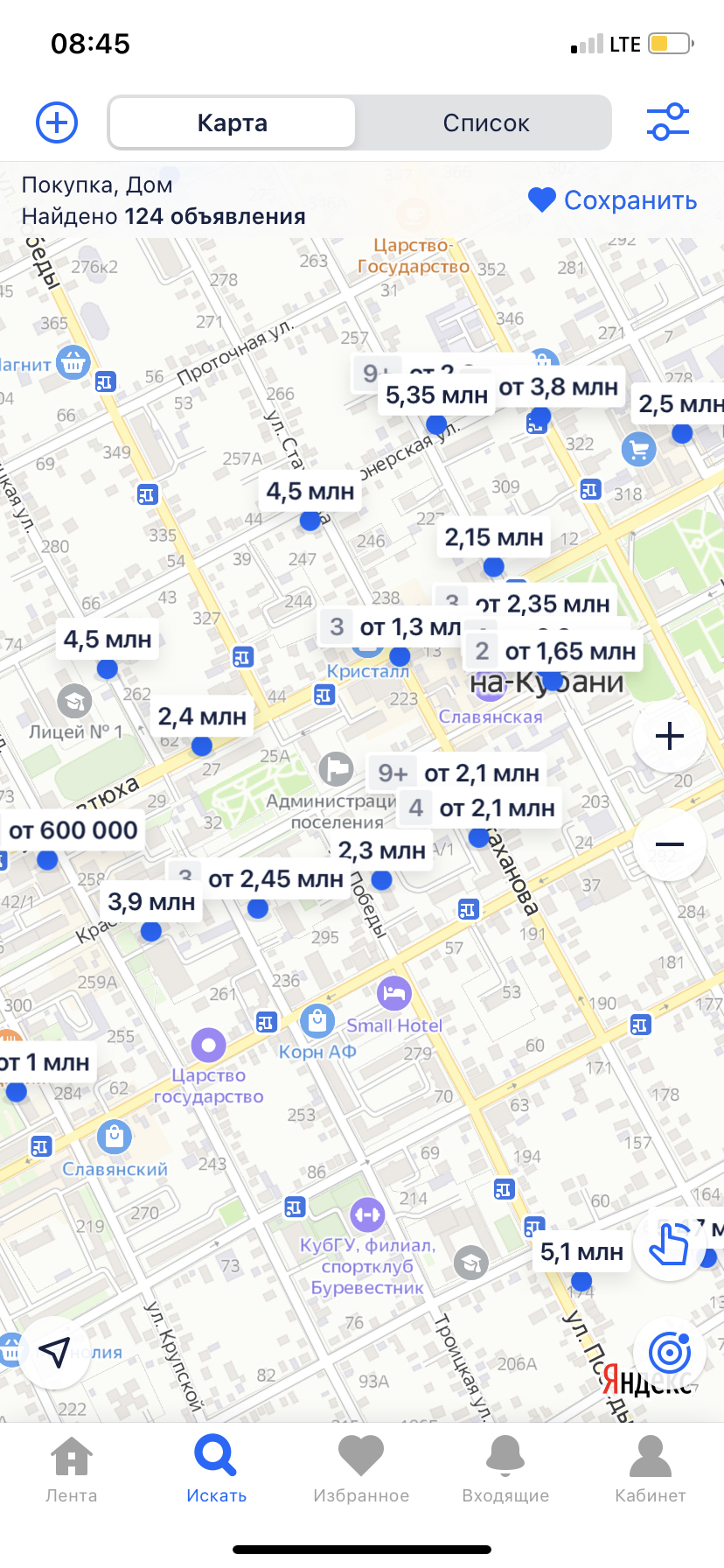Screen dimensions: 724x1568
Task: Center map on my location
Action: [54, 1352]
